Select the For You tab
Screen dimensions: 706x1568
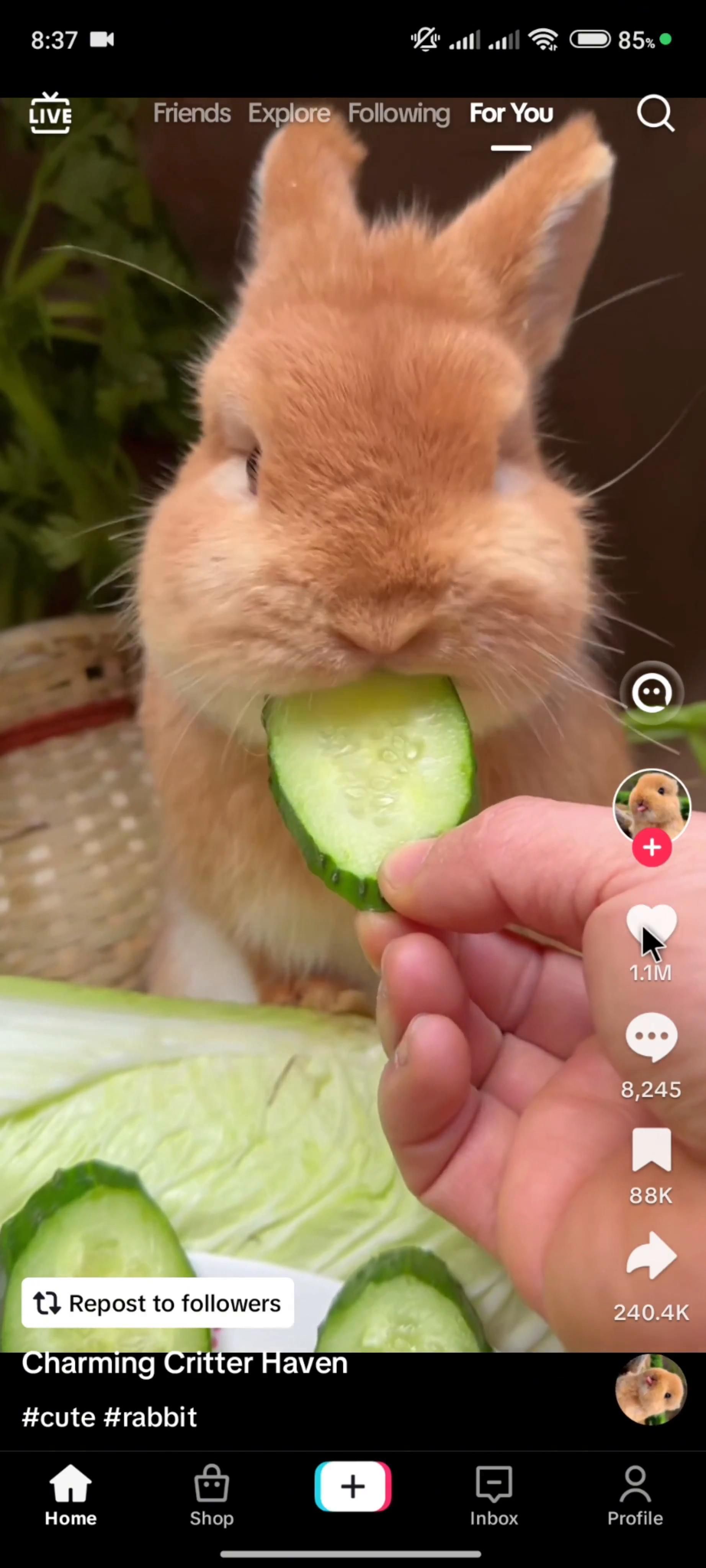(511, 113)
